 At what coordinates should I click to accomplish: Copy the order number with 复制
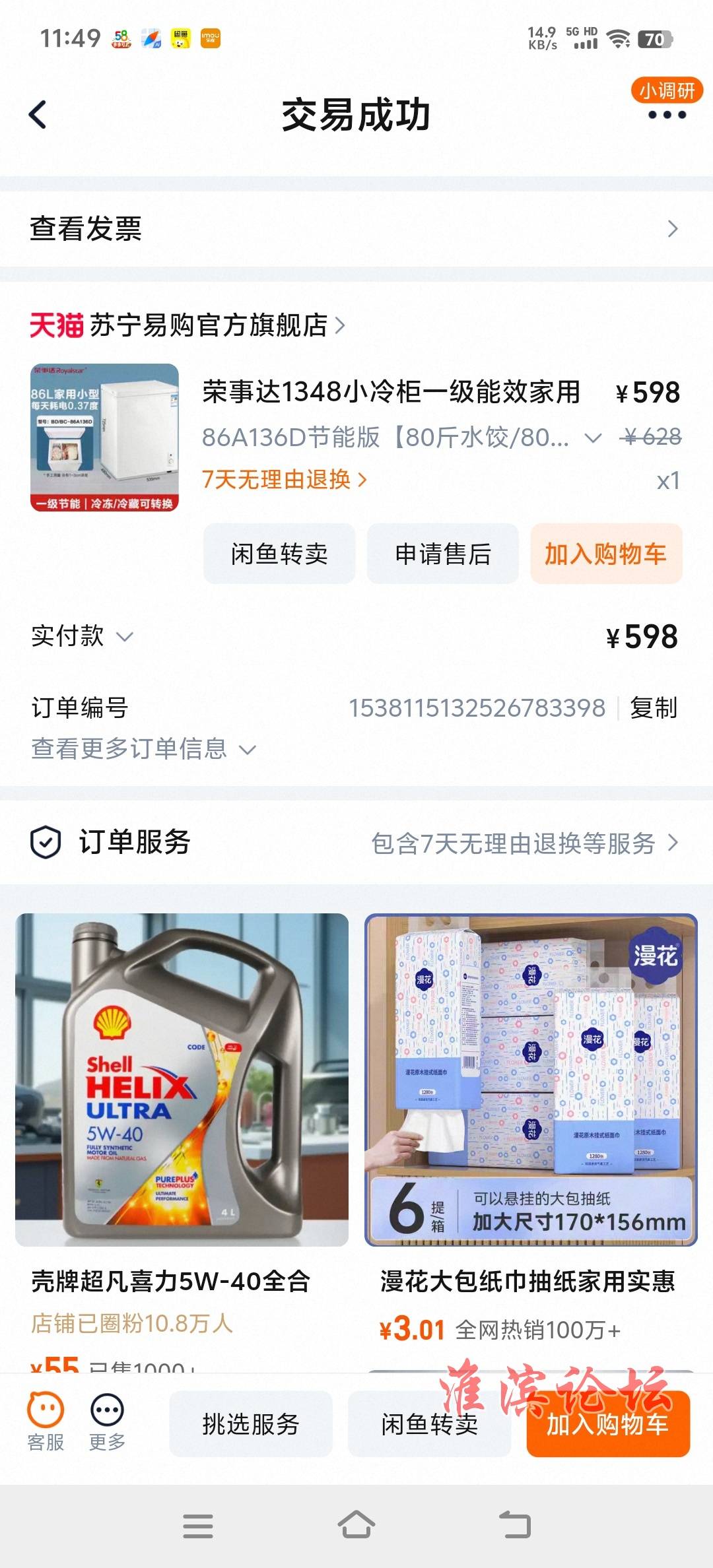point(654,707)
